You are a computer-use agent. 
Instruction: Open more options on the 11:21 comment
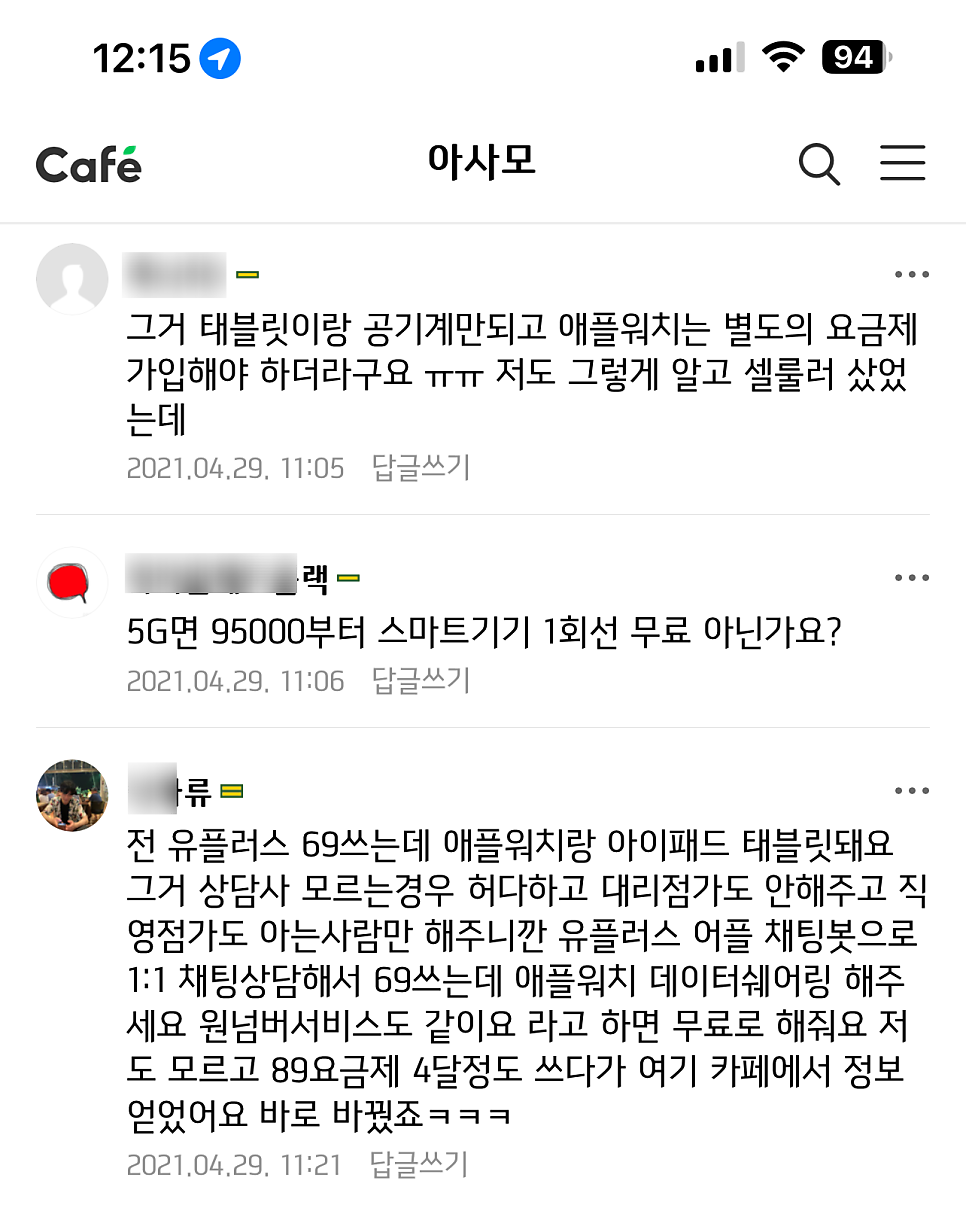(x=911, y=791)
